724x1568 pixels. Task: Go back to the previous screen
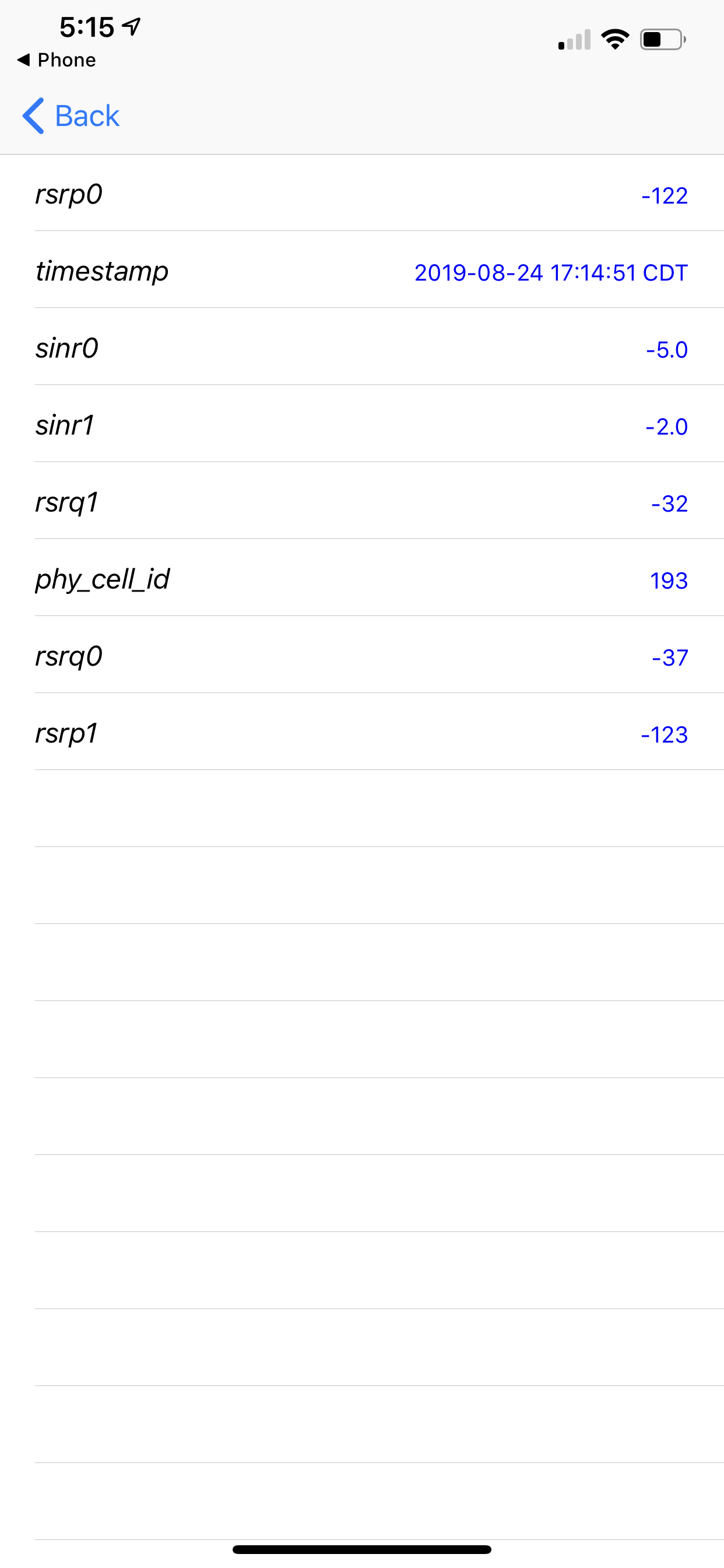(x=71, y=116)
